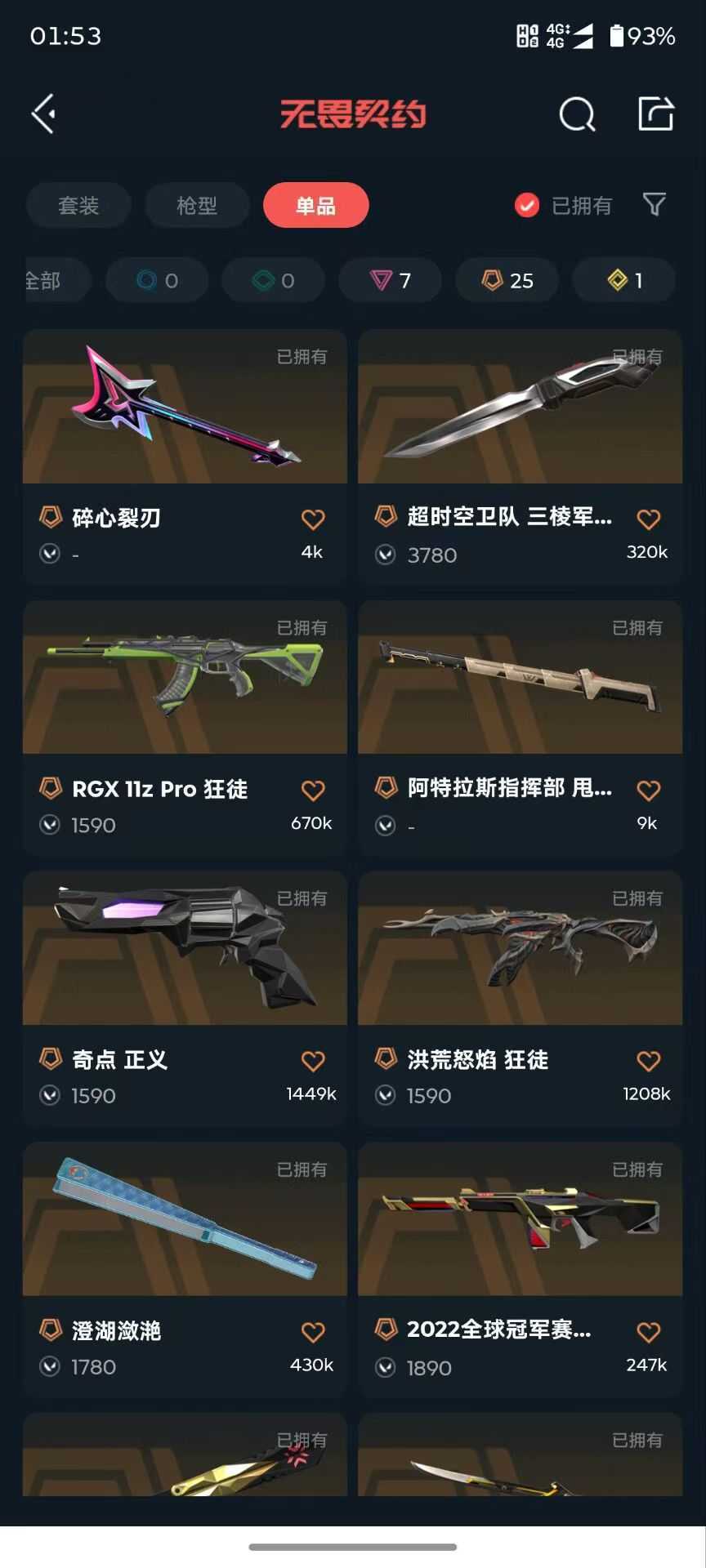The height and width of the screenshot is (1568, 706).
Task: Open the 澄湖潋滟 fan skin card
Action: click(185, 1269)
